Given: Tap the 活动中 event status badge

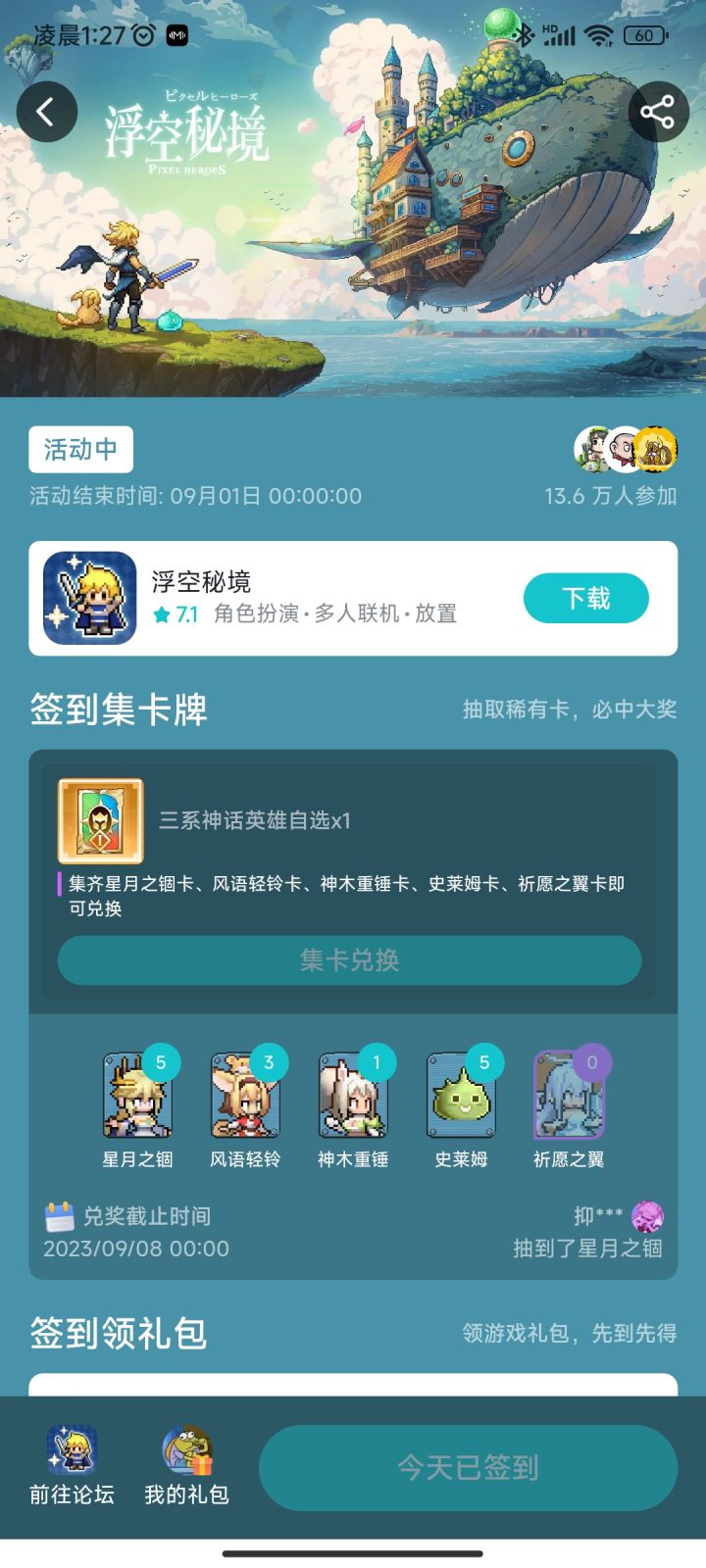Looking at the screenshot, I should pyautogui.click(x=81, y=450).
